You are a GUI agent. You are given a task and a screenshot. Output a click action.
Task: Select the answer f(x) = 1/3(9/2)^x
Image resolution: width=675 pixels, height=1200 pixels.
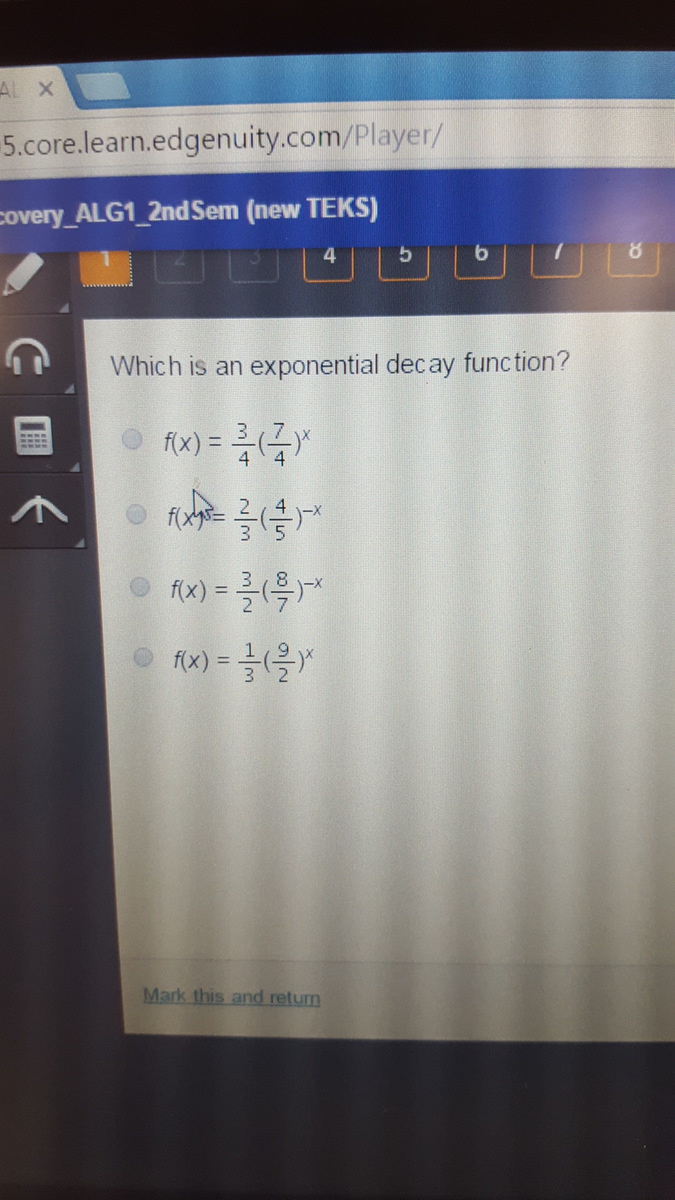tap(147, 656)
